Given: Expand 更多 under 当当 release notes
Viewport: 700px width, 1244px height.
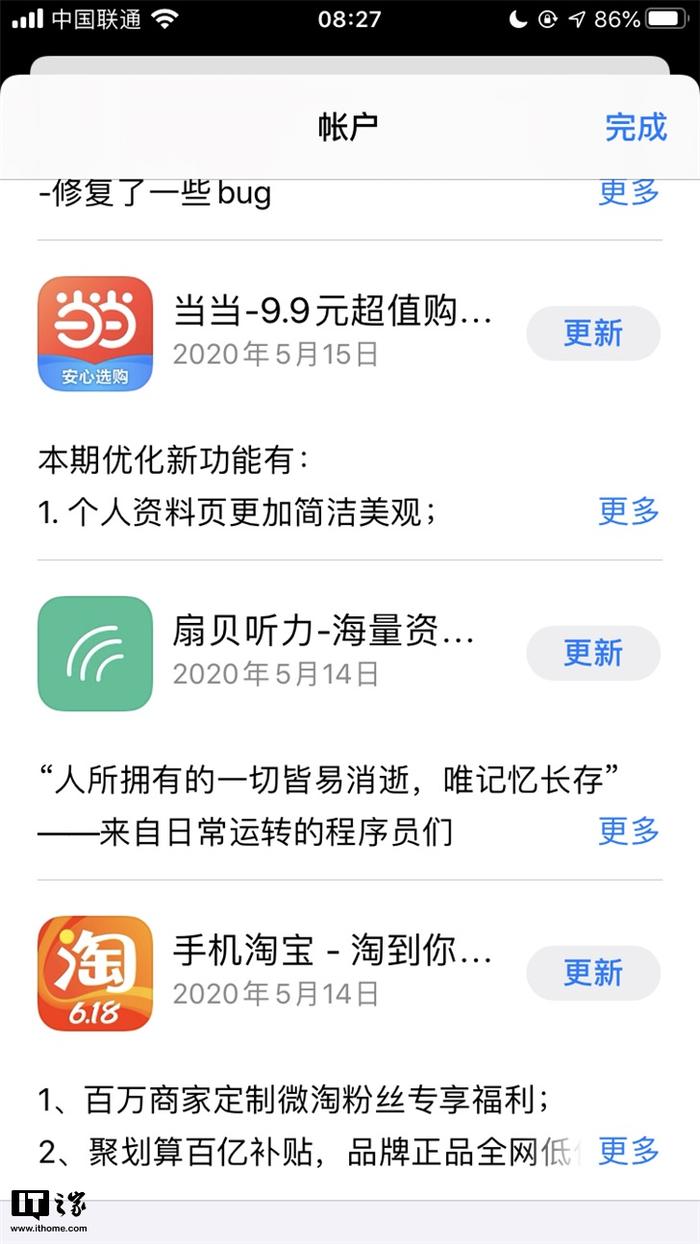Looking at the screenshot, I should 629,511.
